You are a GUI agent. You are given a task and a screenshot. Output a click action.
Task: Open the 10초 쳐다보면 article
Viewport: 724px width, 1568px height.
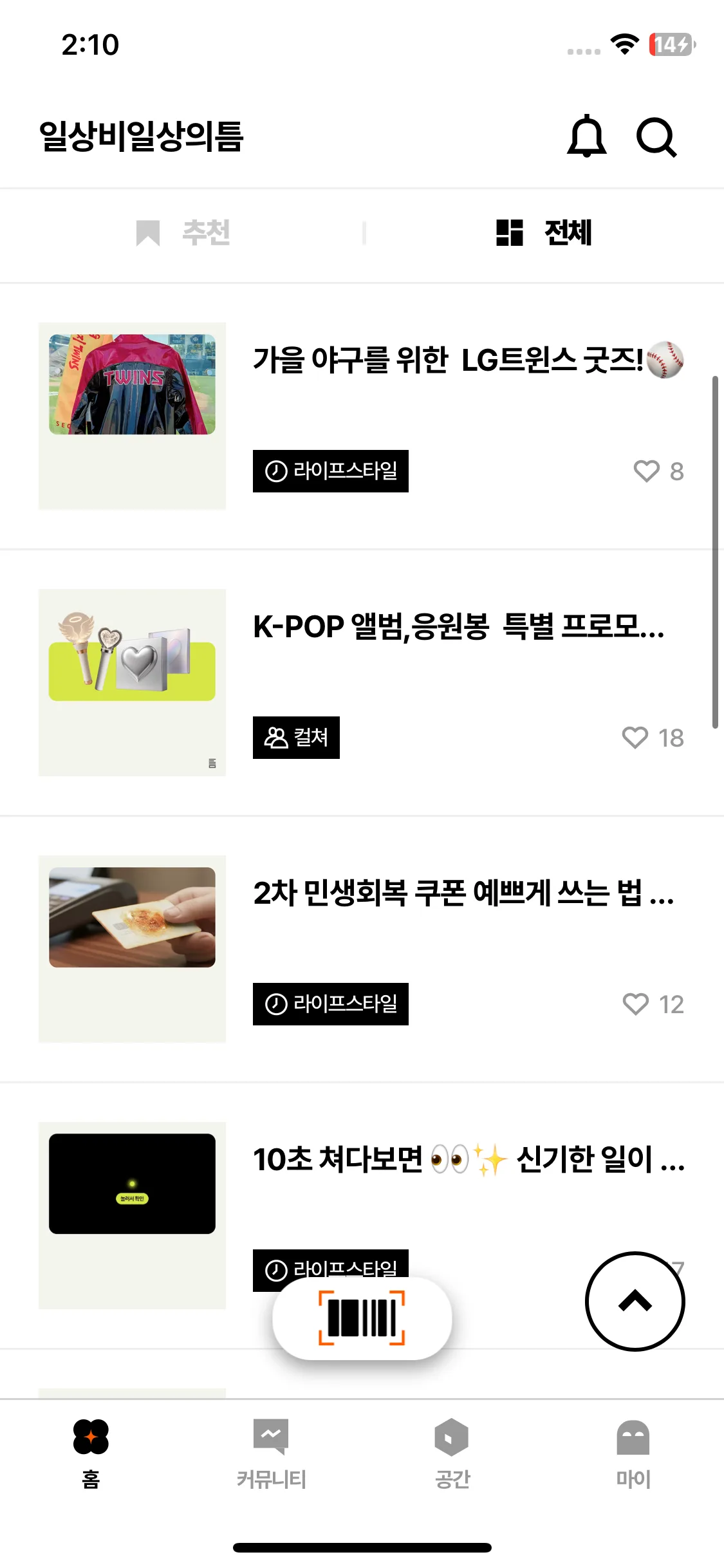pyautogui.click(x=469, y=1159)
